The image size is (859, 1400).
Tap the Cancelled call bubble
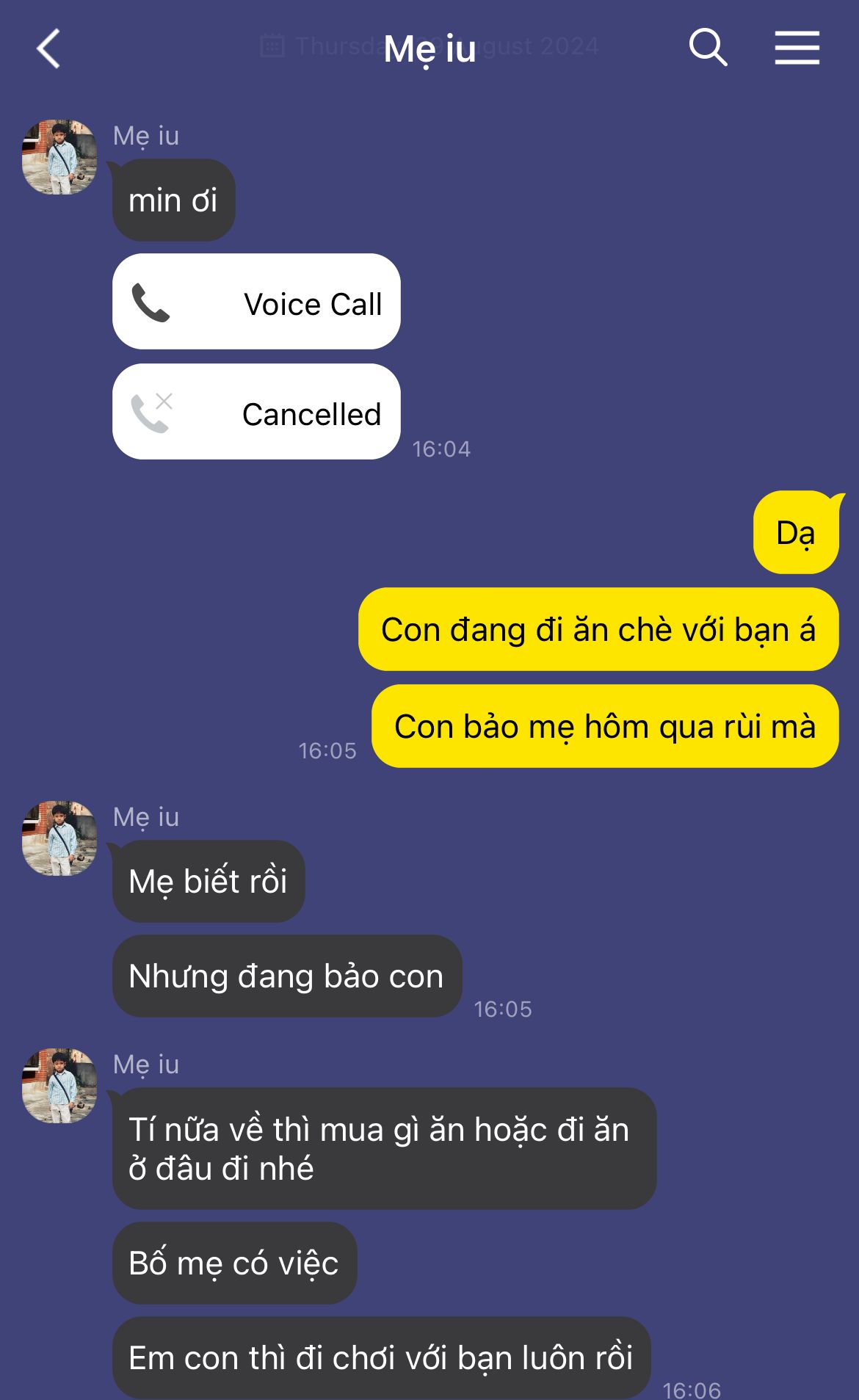point(256,412)
